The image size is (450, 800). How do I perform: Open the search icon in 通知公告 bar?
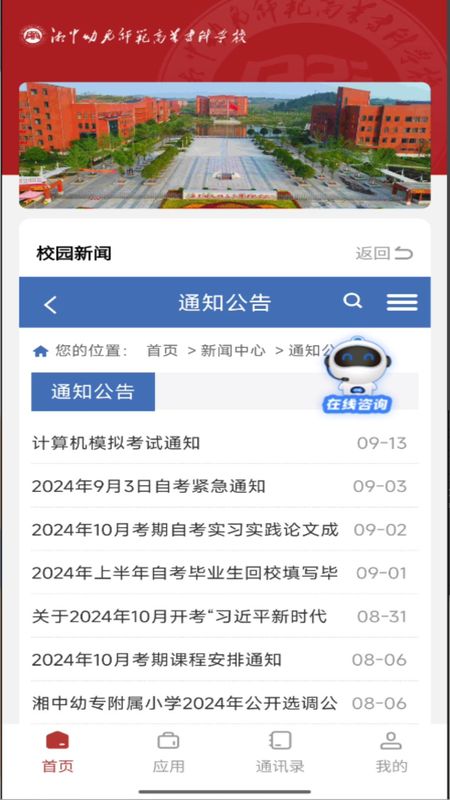[x=352, y=301]
